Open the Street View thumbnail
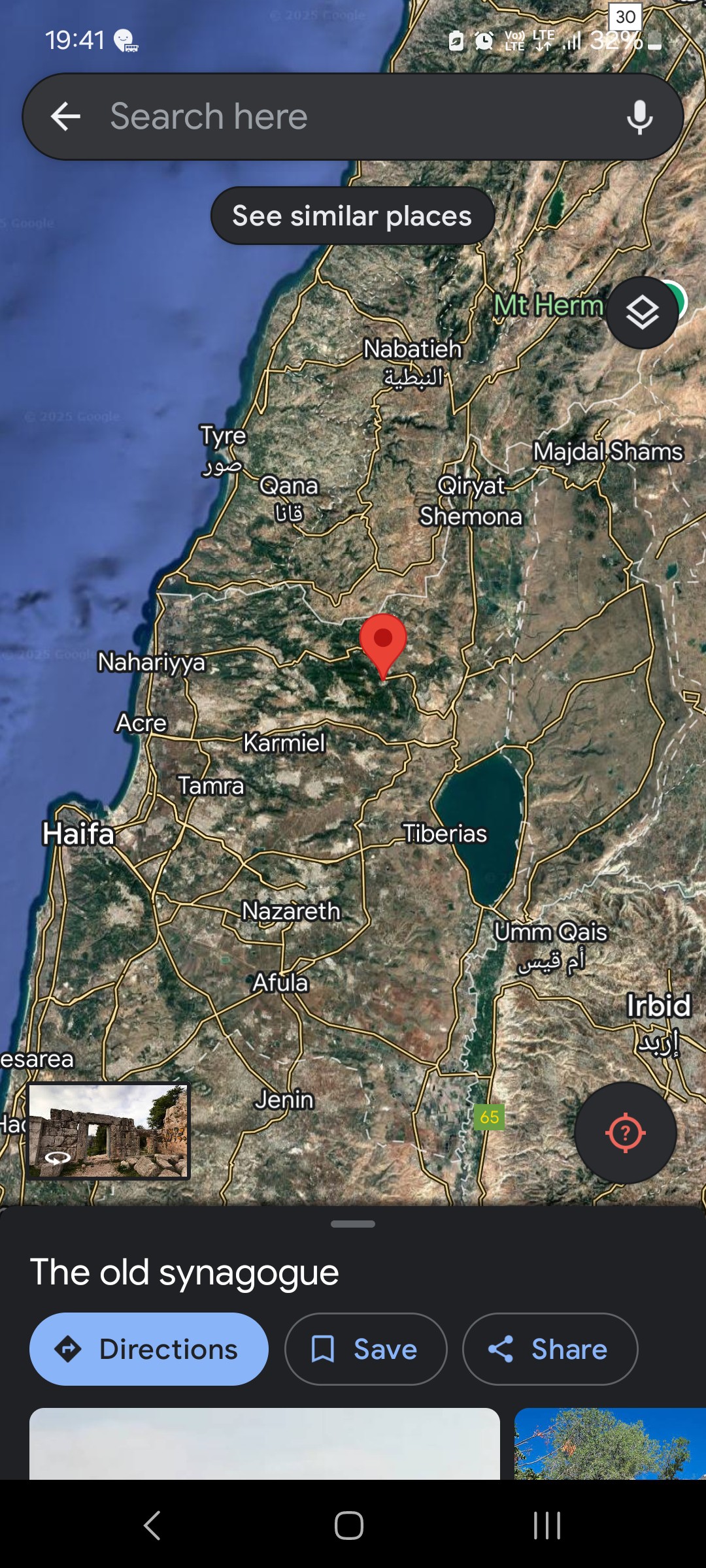706x1568 pixels. pos(109,1131)
